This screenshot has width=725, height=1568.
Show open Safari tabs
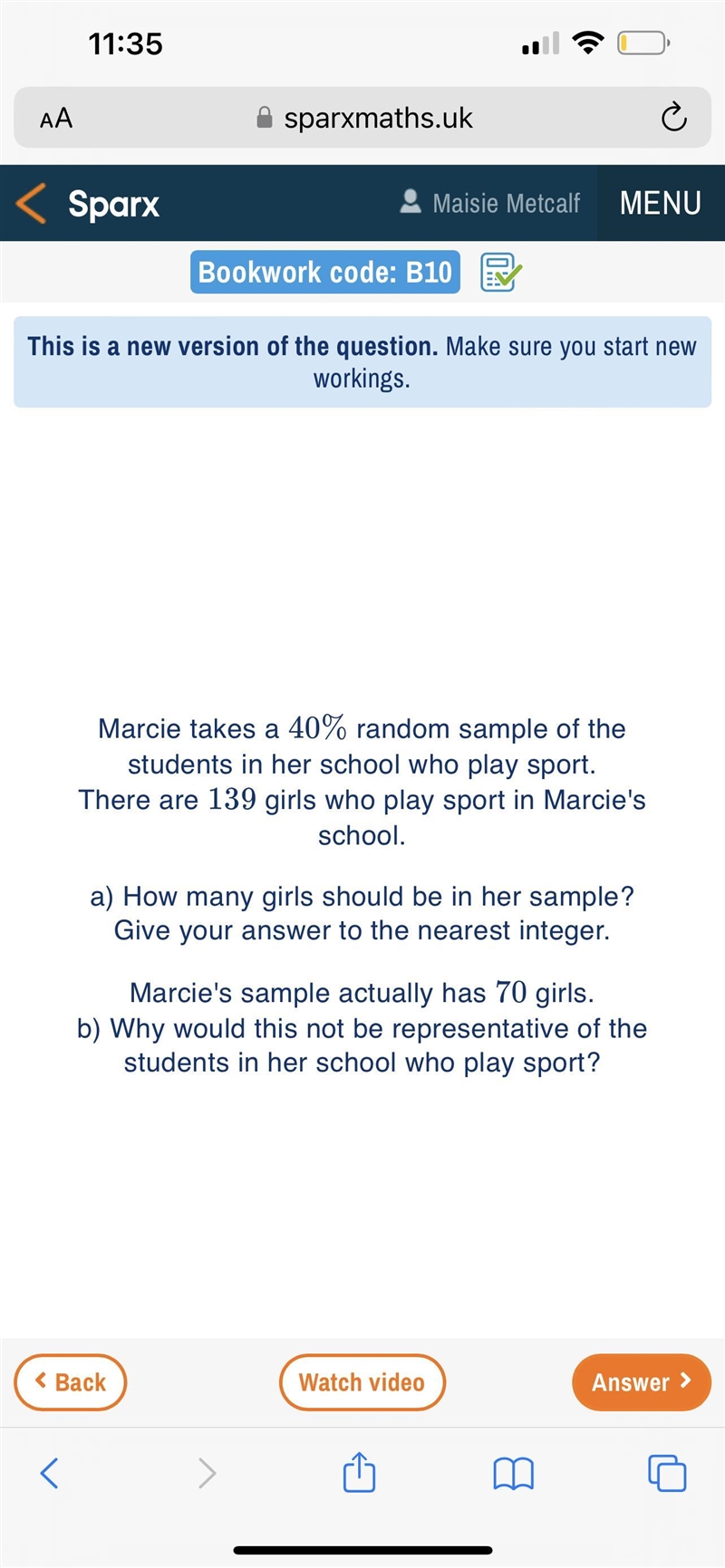(667, 1473)
